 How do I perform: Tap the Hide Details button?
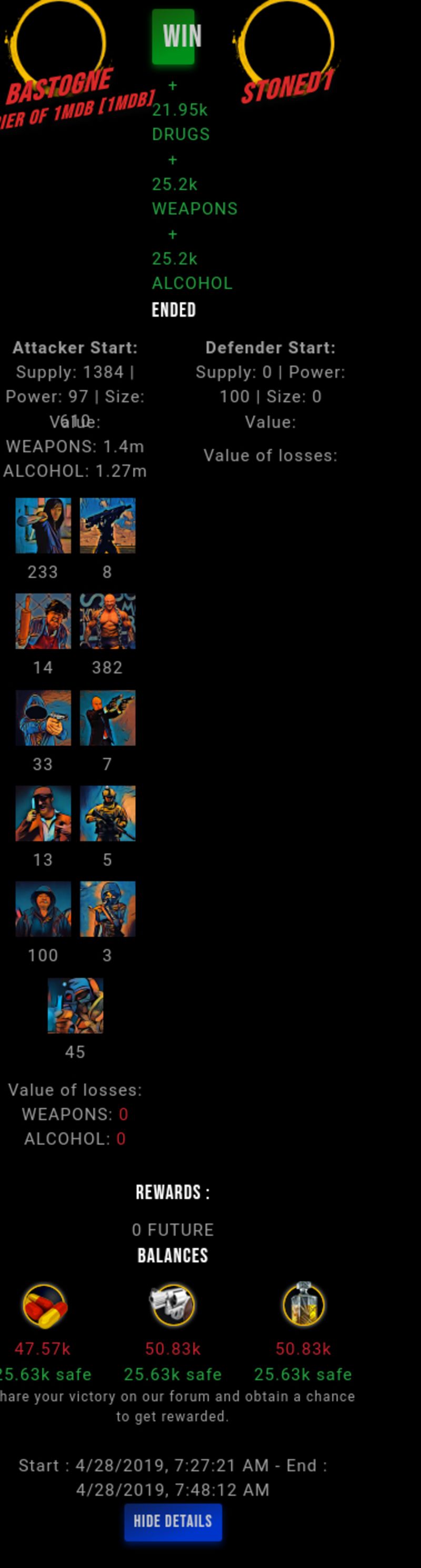click(173, 1521)
